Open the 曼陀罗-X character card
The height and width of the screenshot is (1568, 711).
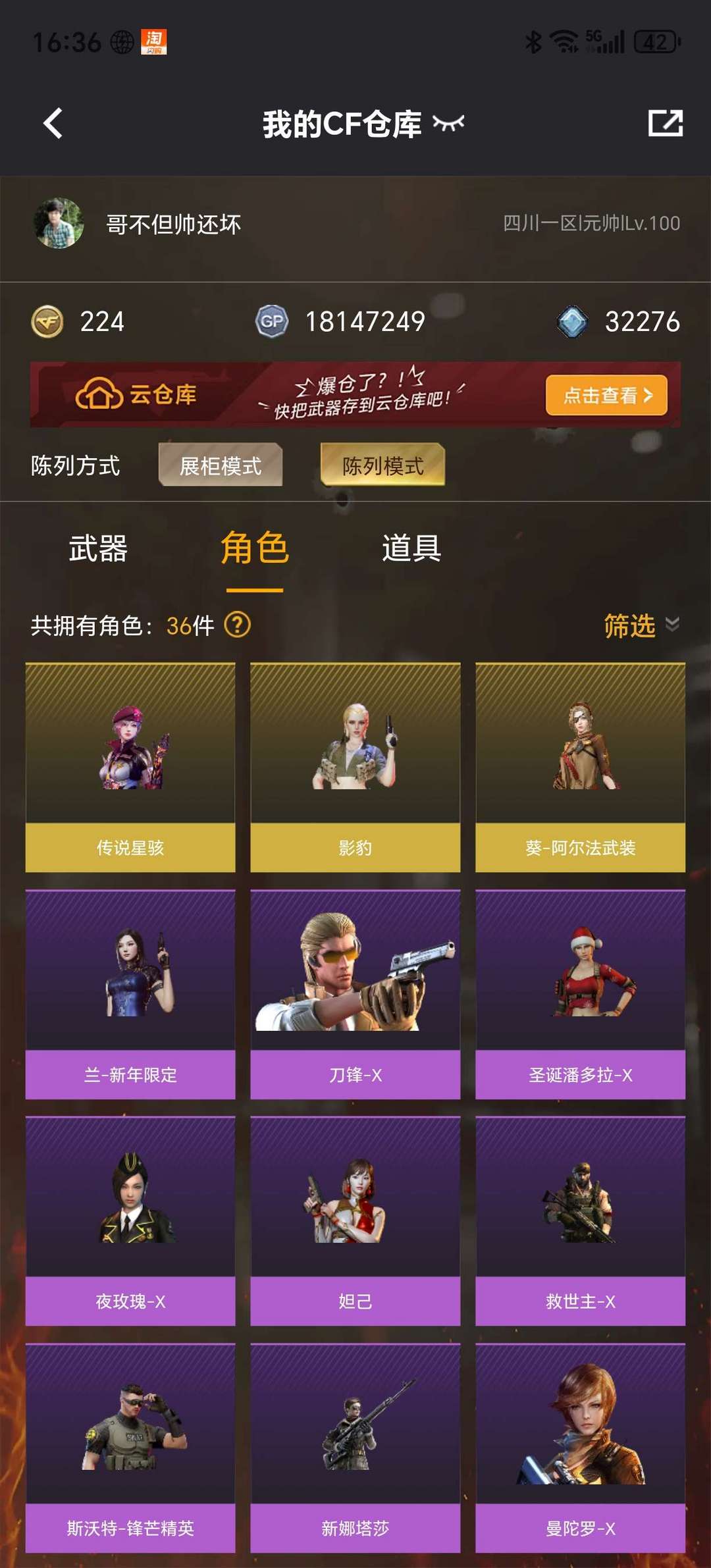point(580,1447)
